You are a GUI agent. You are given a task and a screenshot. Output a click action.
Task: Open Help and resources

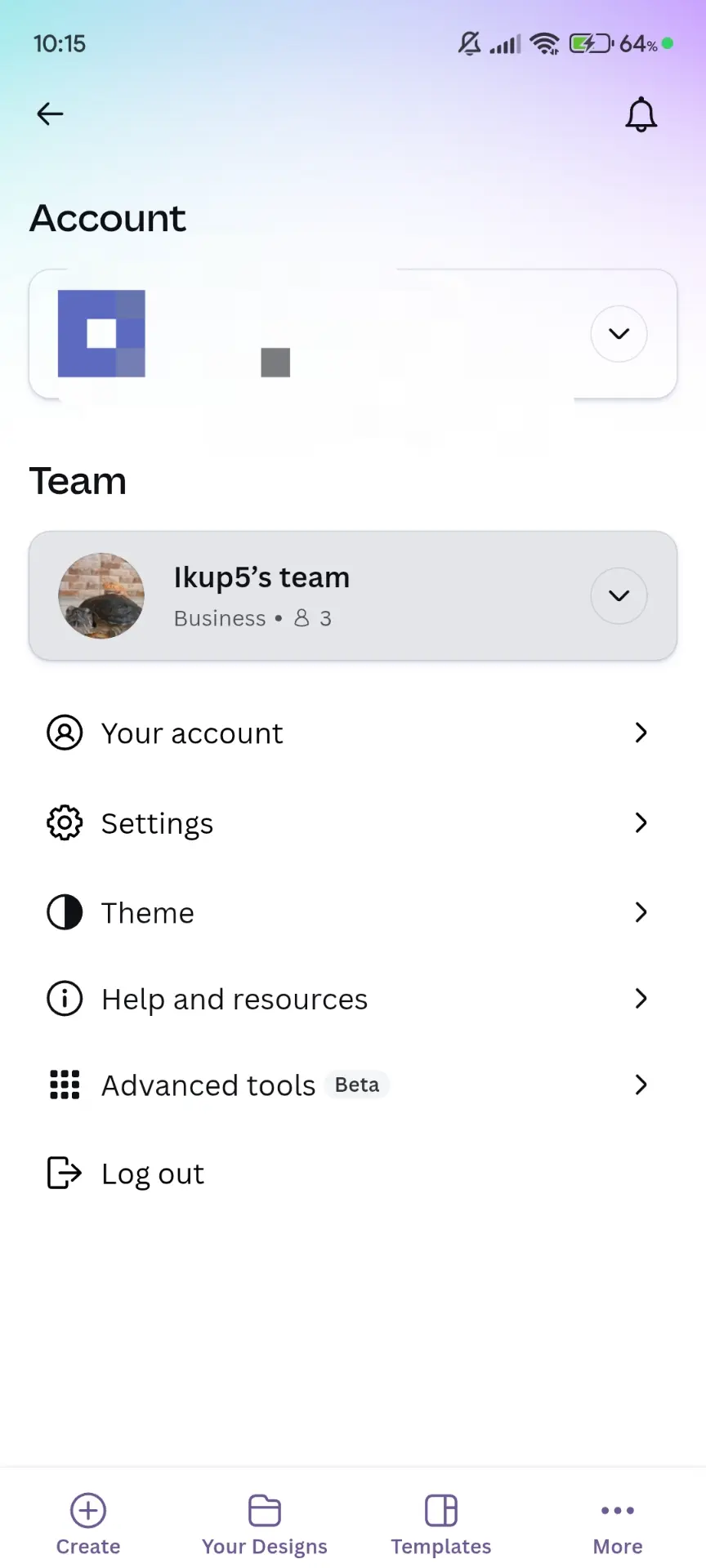point(353,999)
